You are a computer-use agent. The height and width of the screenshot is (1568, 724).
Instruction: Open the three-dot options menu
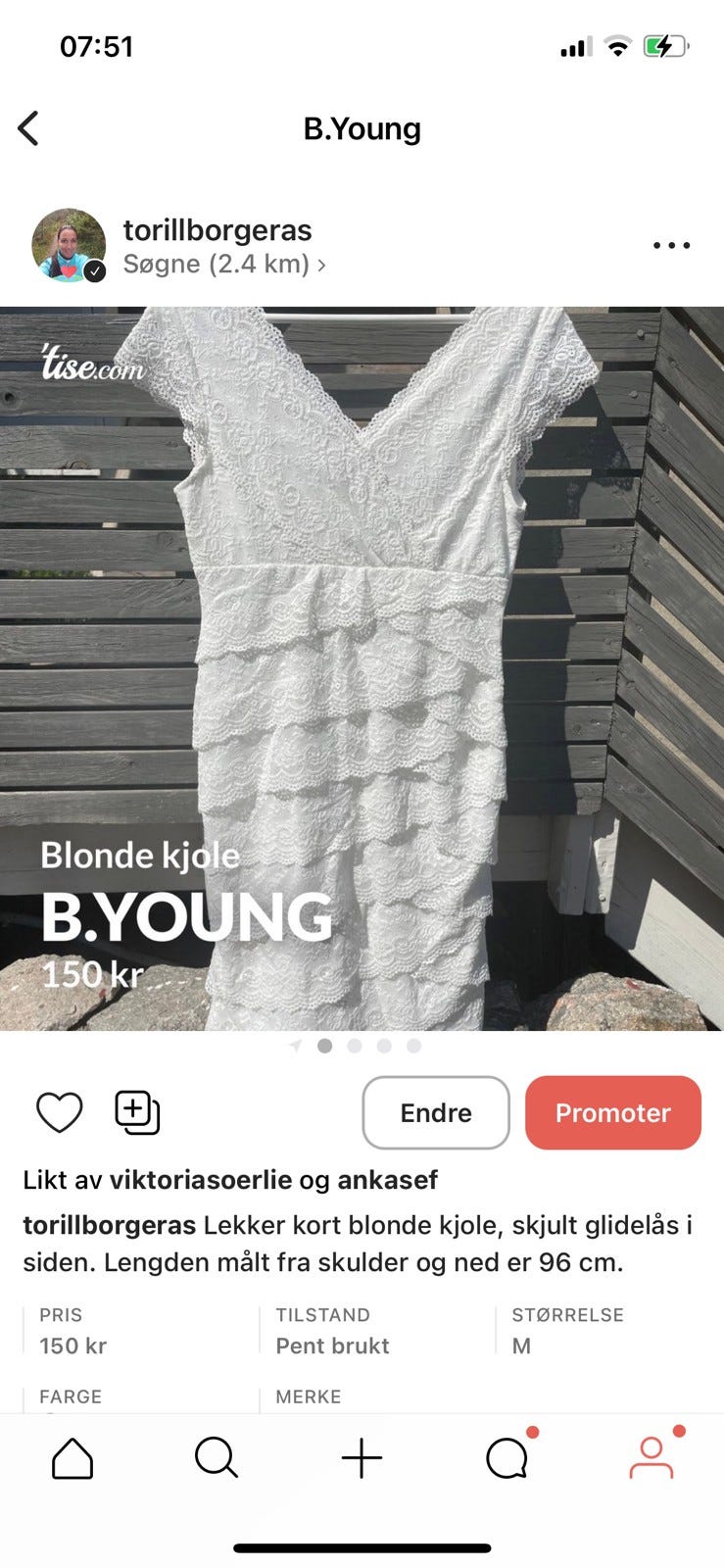(x=670, y=245)
